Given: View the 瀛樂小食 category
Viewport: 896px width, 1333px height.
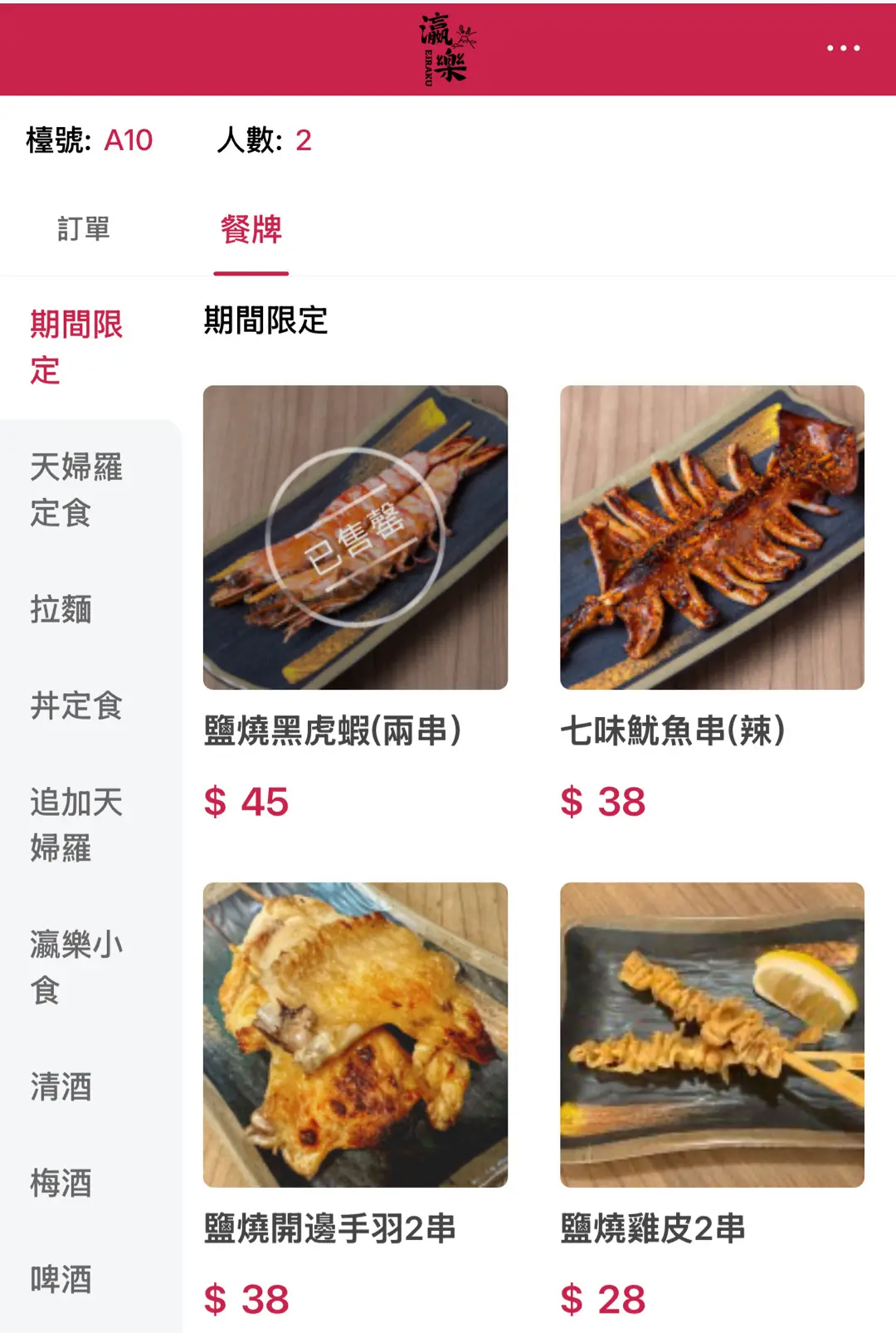Looking at the screenshot, I should tap(76, 967).
